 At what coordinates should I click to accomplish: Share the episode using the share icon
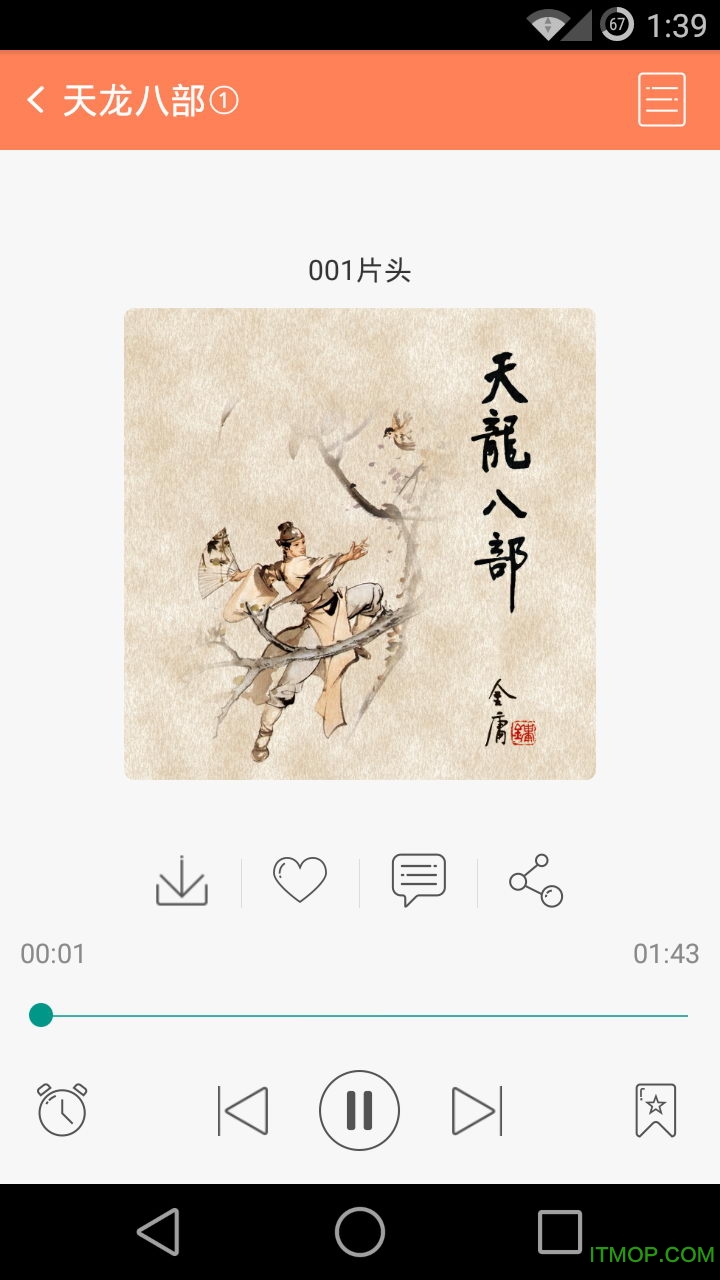(x=537, y=880)
